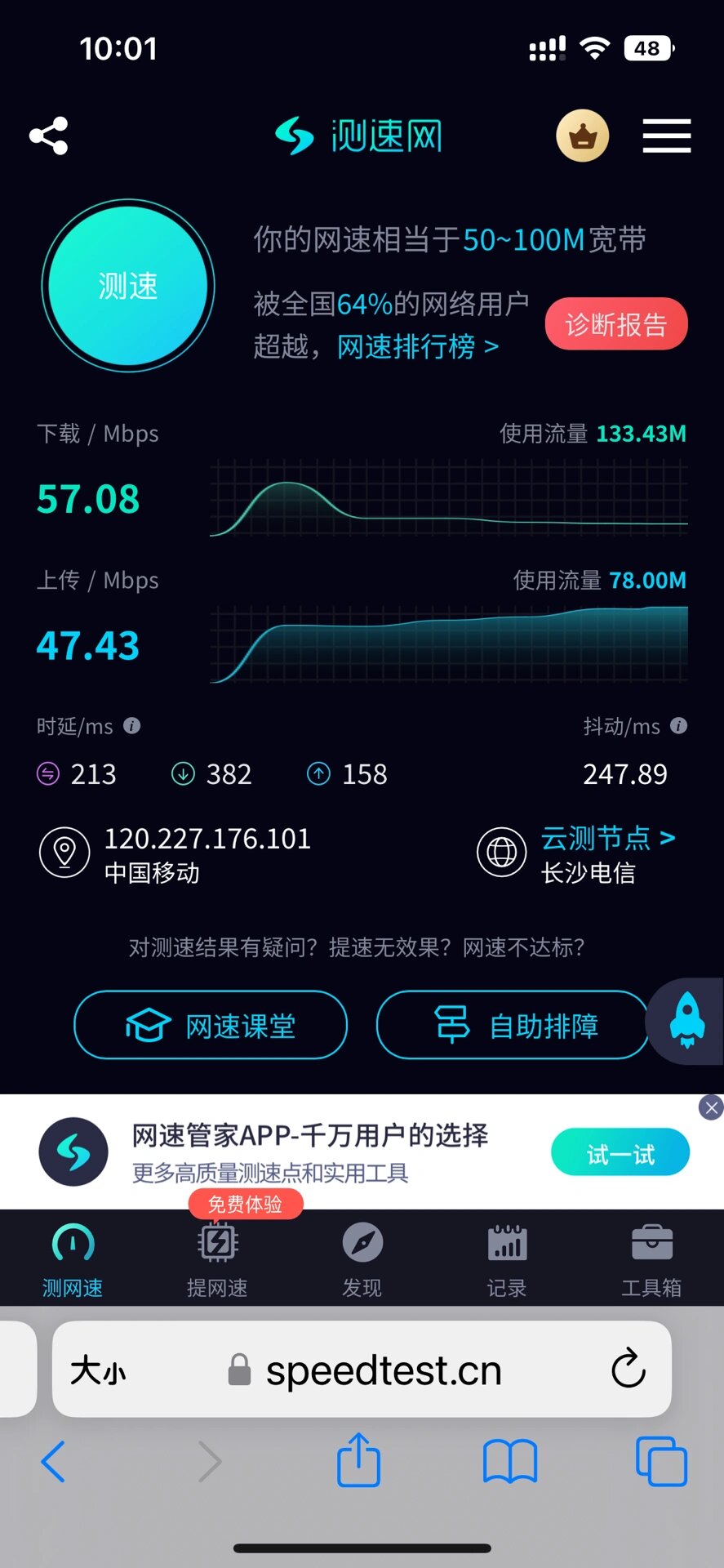Screen dimensions: 724x1568
Task: Open the crown membership icon
Action: 582,136
